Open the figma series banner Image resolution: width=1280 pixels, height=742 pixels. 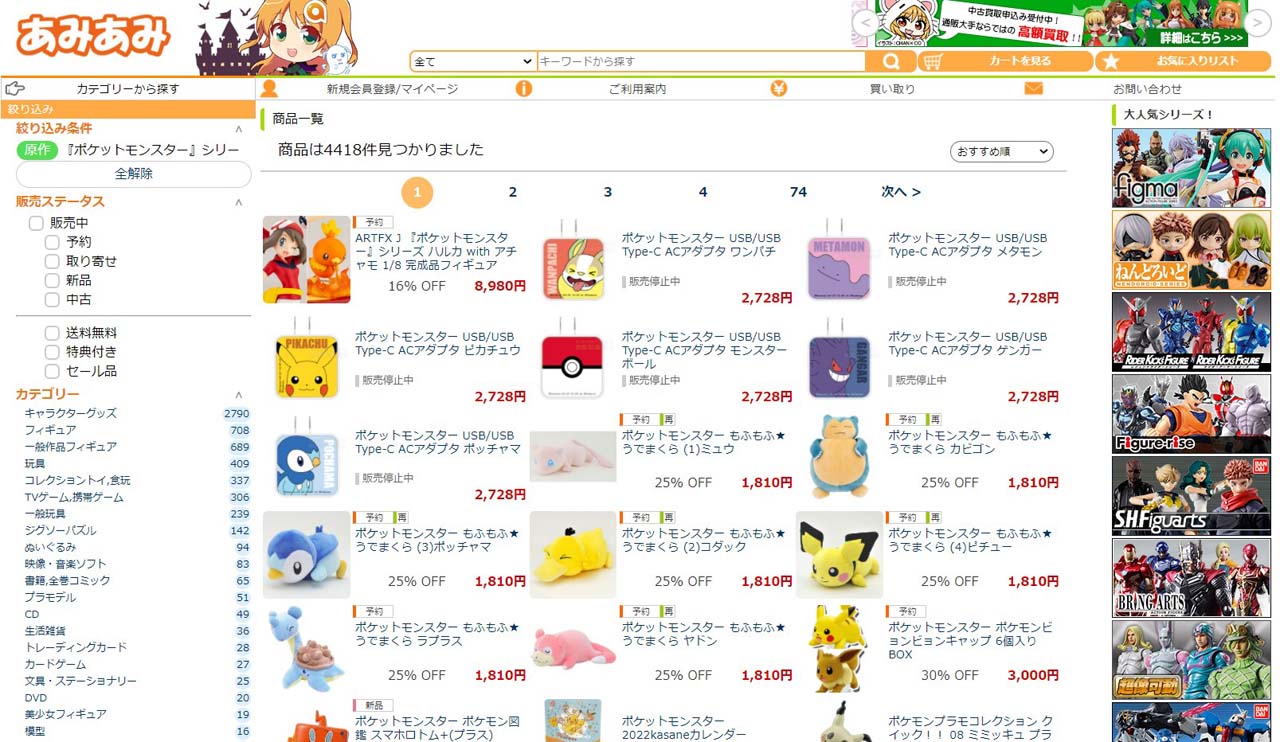click(1191, 167)
